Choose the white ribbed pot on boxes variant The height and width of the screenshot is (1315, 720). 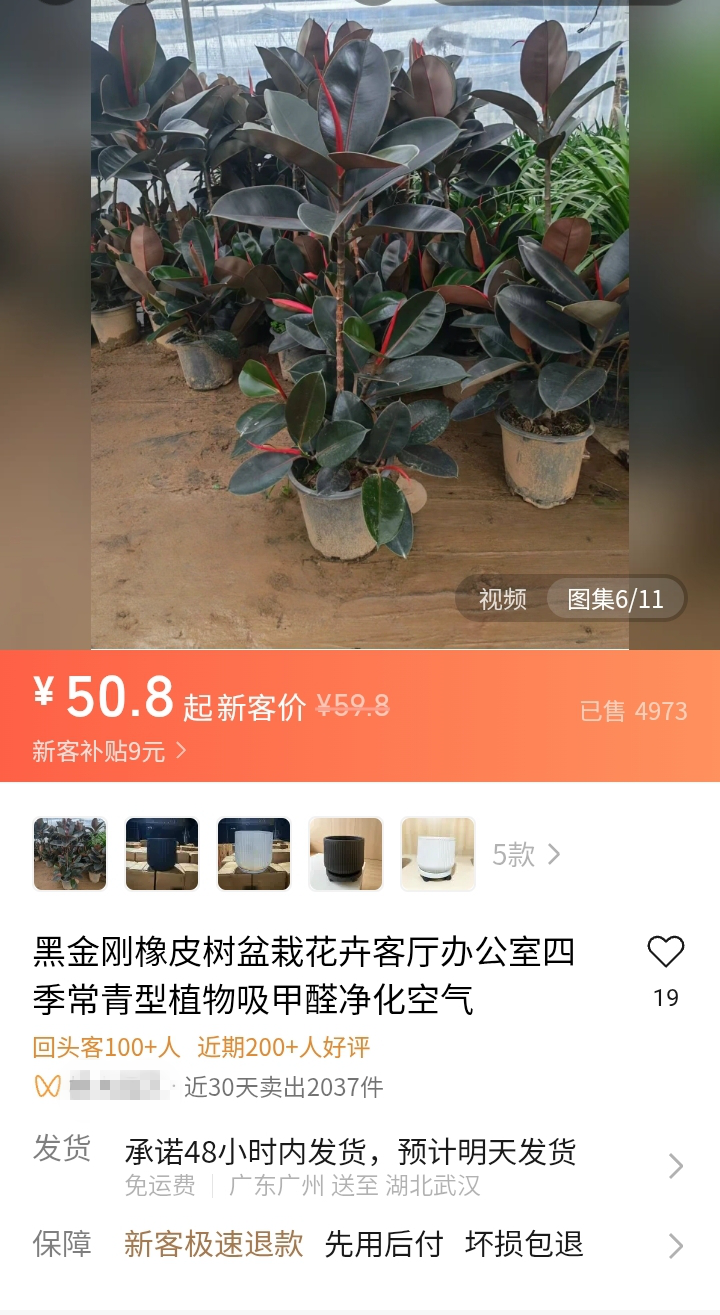click(254, 854)
